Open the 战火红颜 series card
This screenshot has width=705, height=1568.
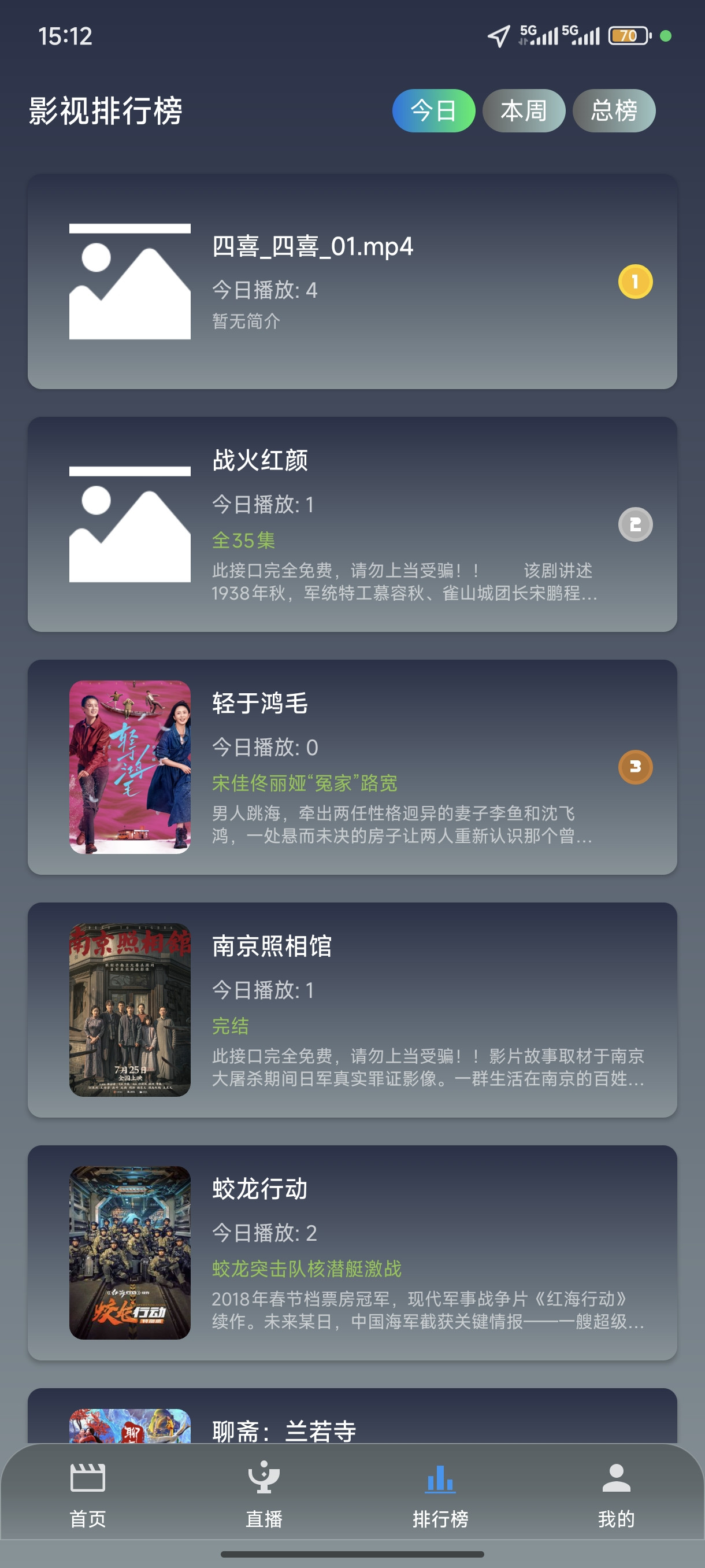pyautogui.click(x=351, y=524)
